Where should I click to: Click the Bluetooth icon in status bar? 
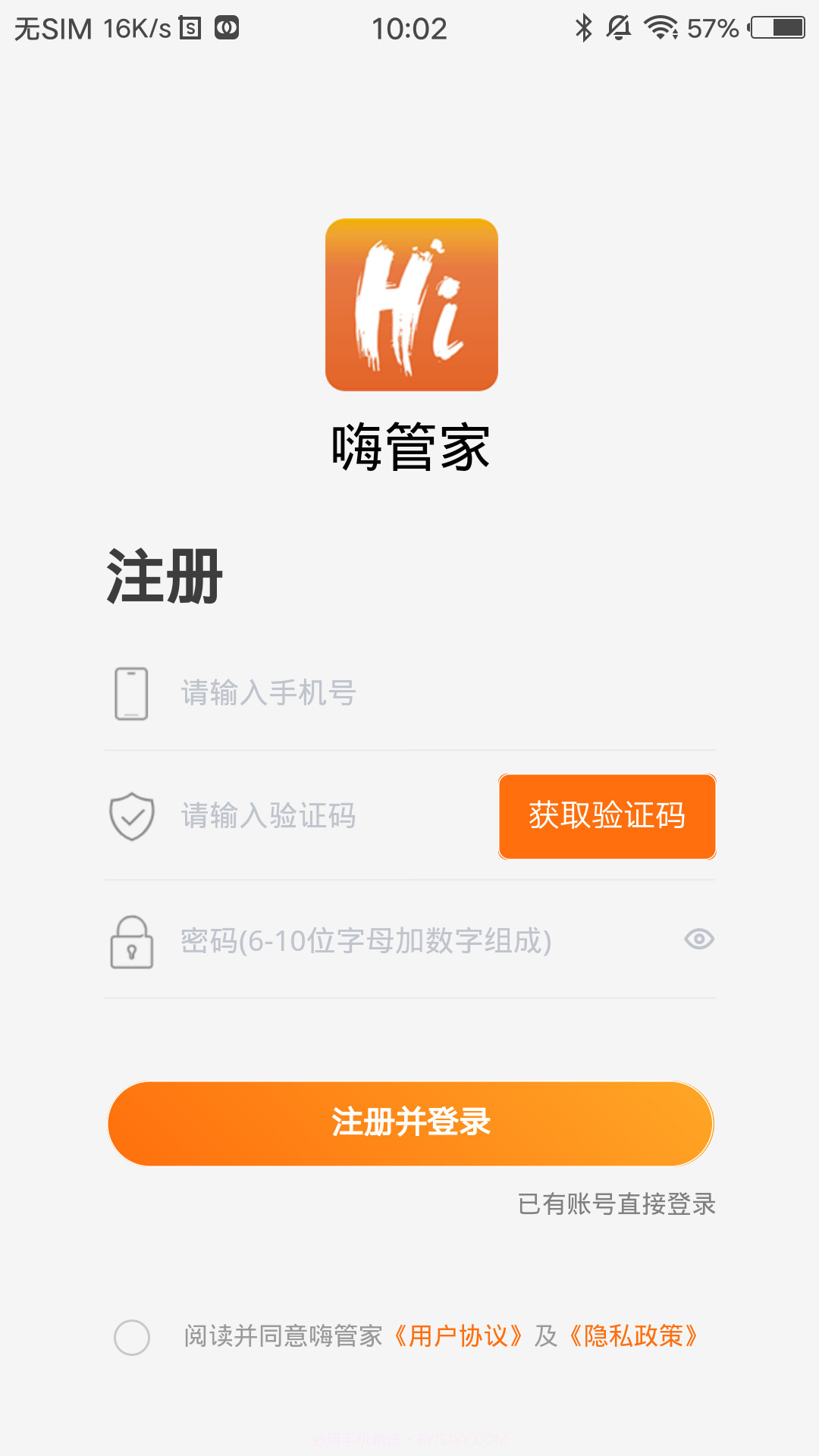coord(582,27)
